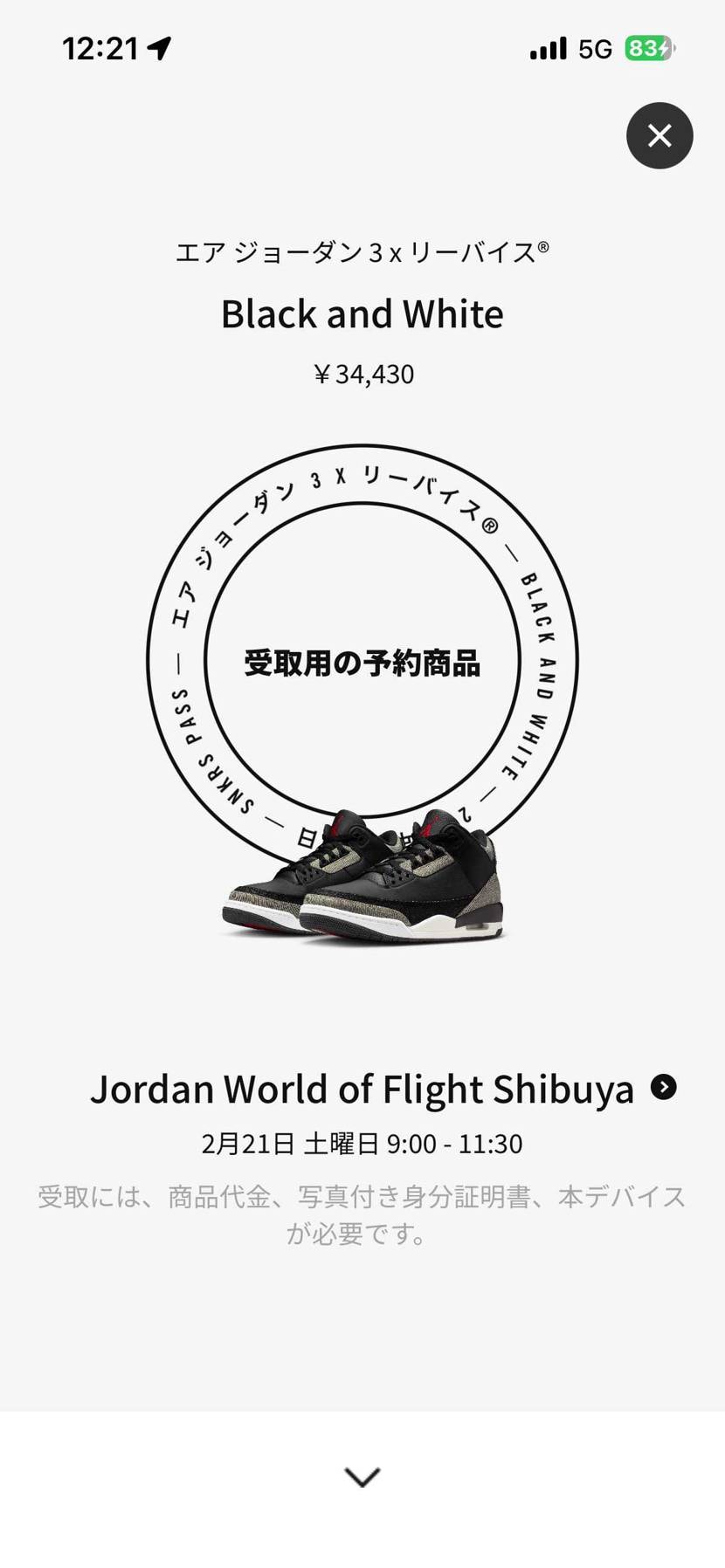Collapse the reservation pass chevron
This screenshot has width=725, height=1568.
coord(362,1475)
